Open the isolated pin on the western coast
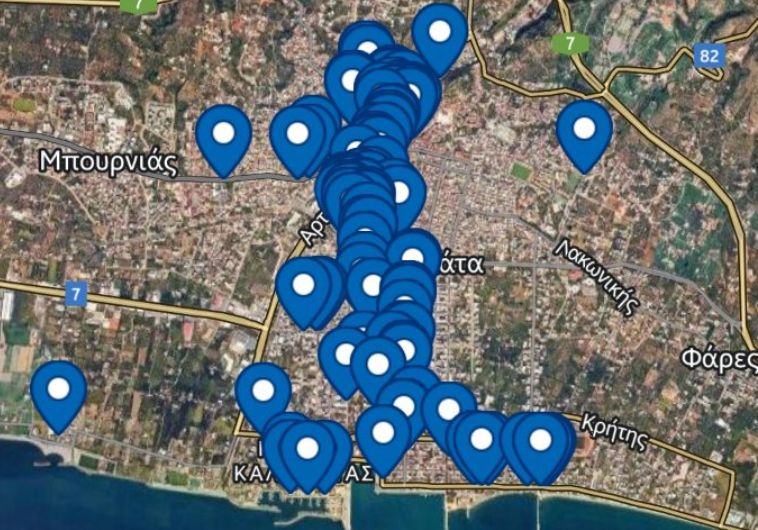This screenshot has height=530, width=758. click(x=59, y=390)
